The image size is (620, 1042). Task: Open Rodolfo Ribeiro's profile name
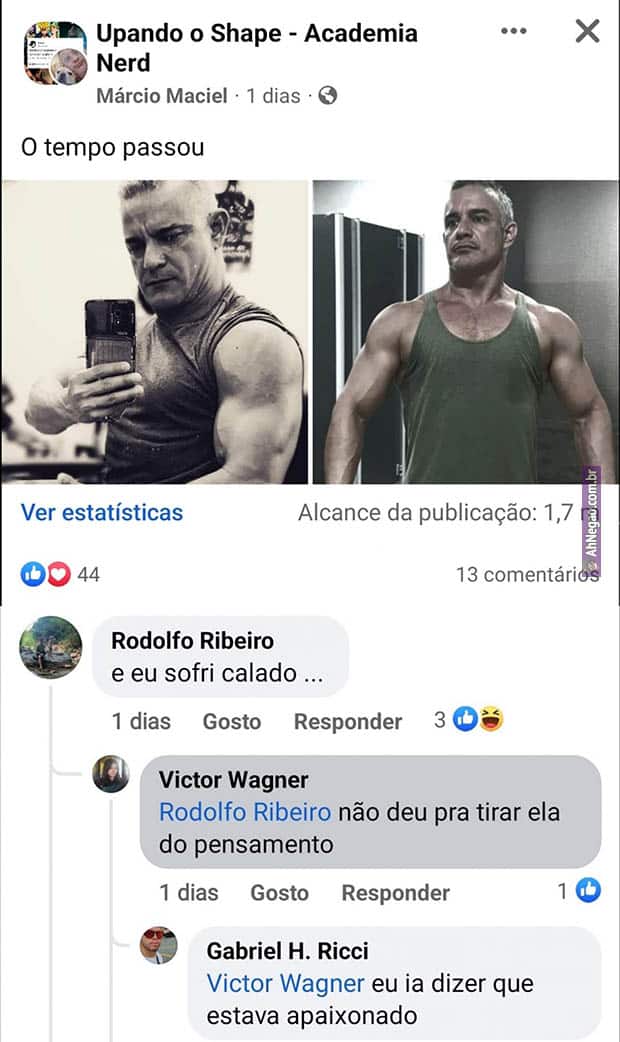click(x=192, y=640)
